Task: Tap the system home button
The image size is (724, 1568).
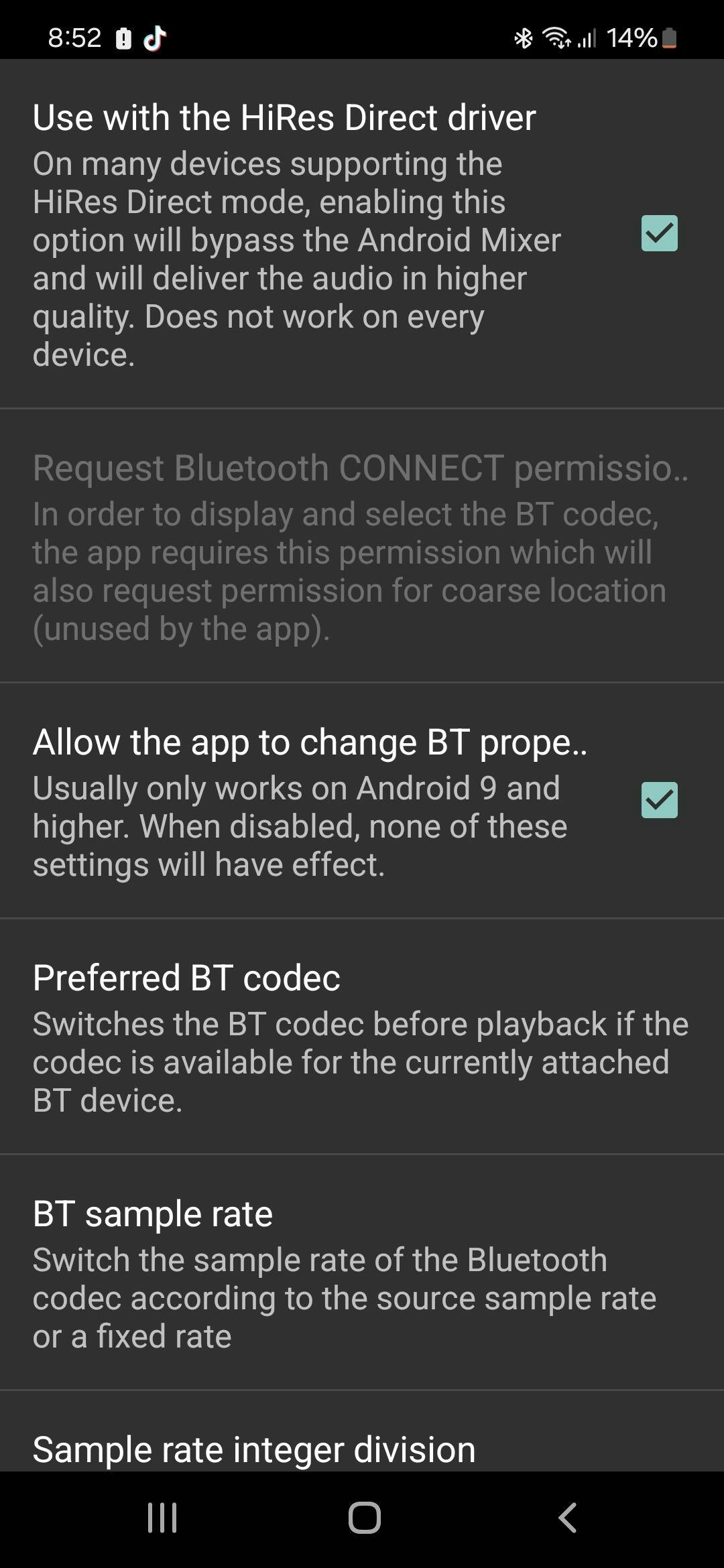Action: (x=364, y=1517)
